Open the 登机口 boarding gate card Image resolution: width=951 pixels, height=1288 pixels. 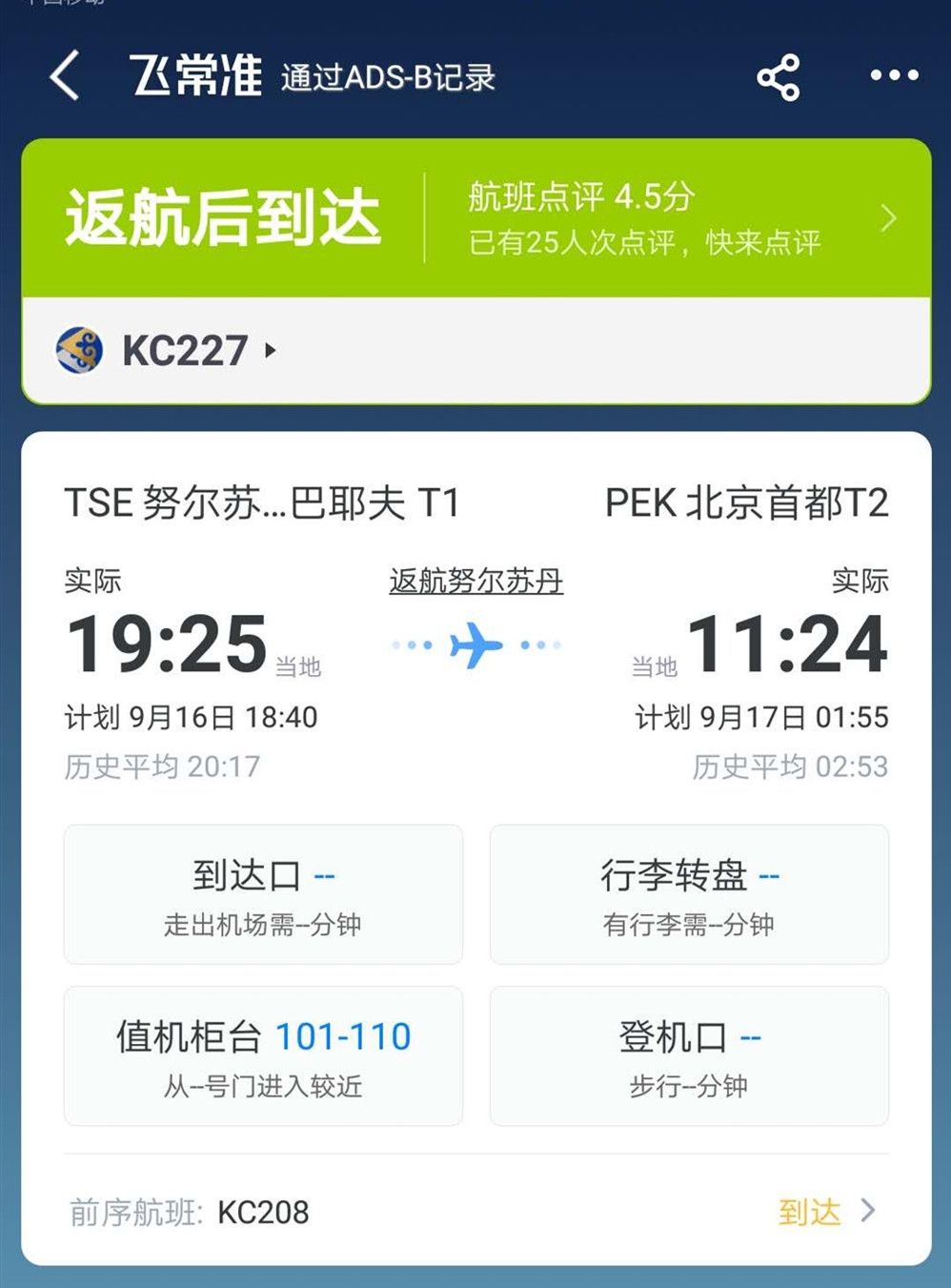tap(689, 1056)
